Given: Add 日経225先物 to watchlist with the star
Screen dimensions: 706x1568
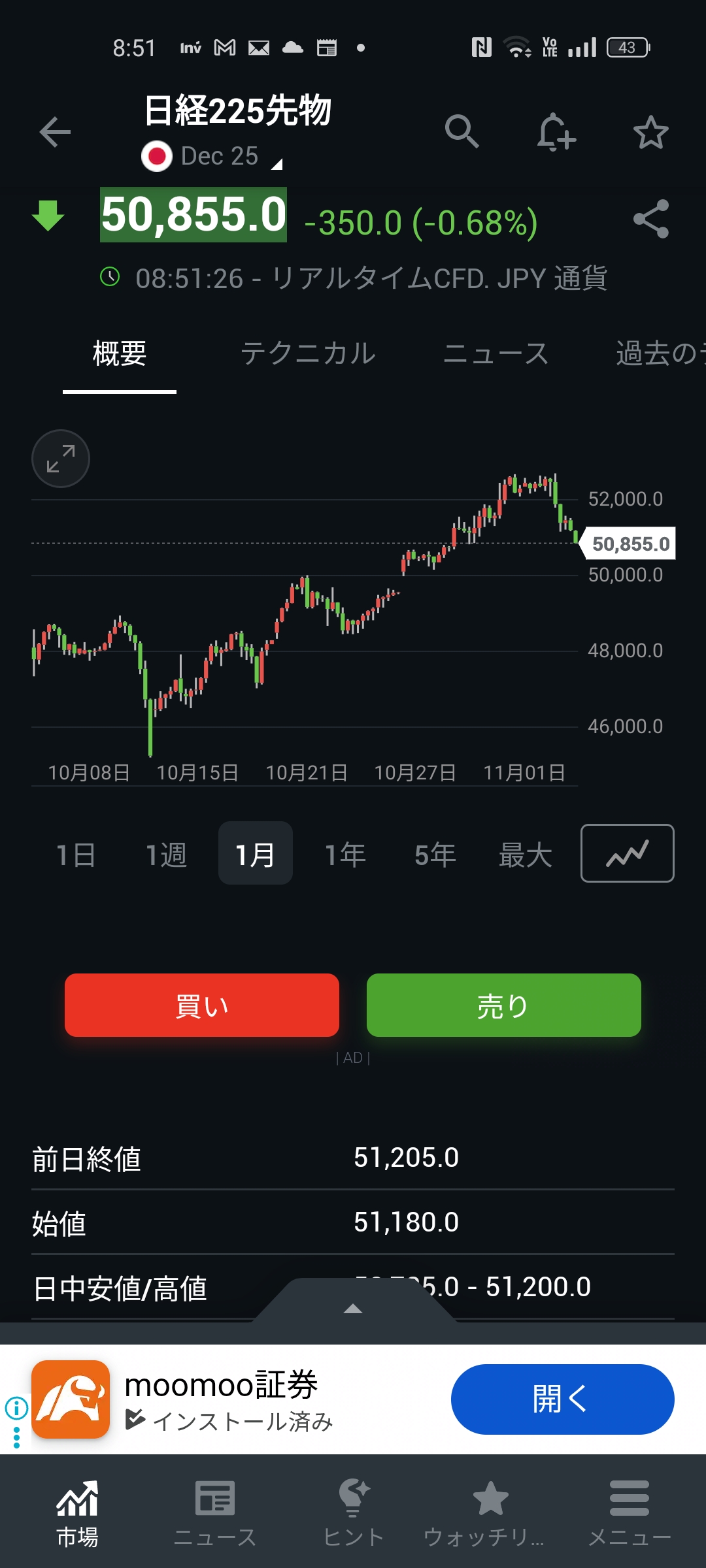Looking at the screenshot, I should [650, 133].
